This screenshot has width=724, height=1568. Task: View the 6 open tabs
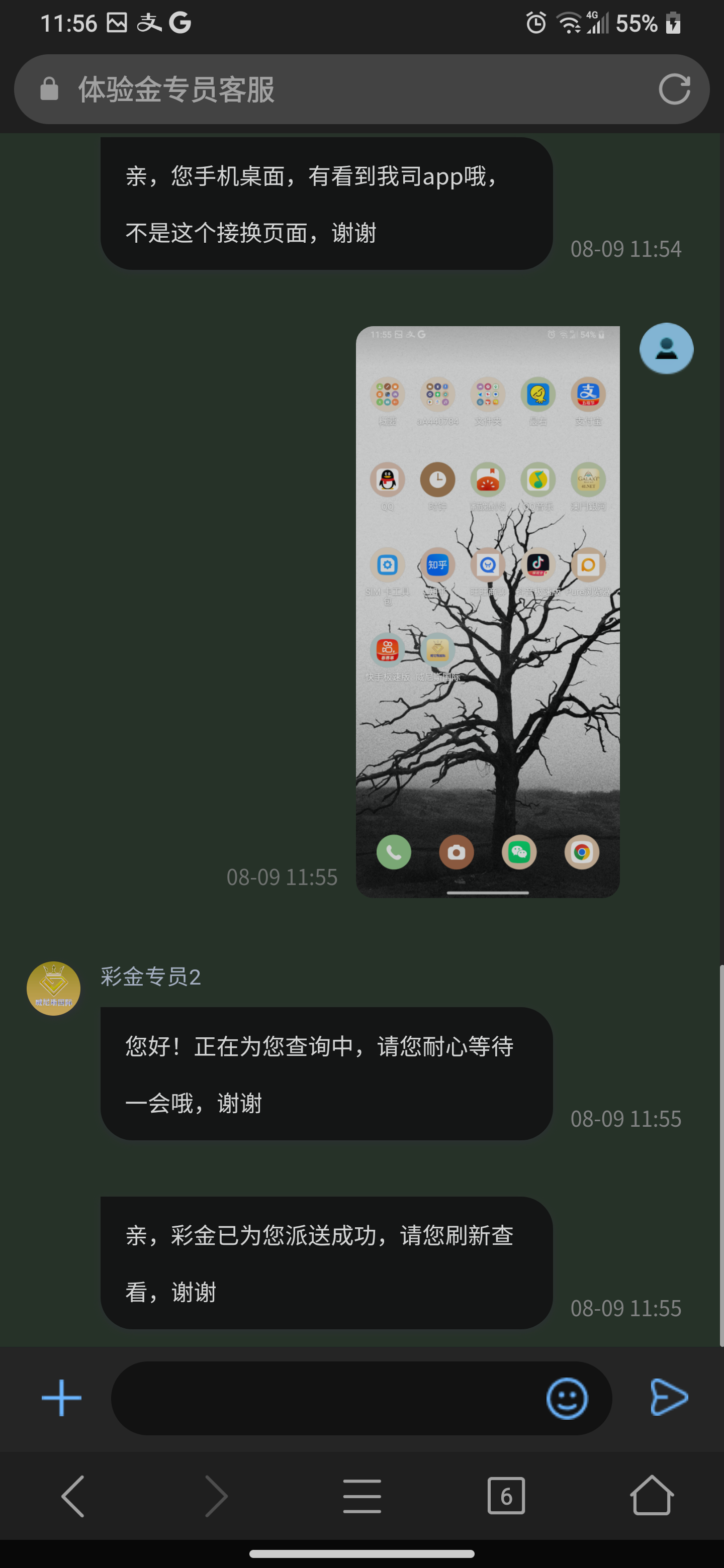click(x=506, y=1496)
